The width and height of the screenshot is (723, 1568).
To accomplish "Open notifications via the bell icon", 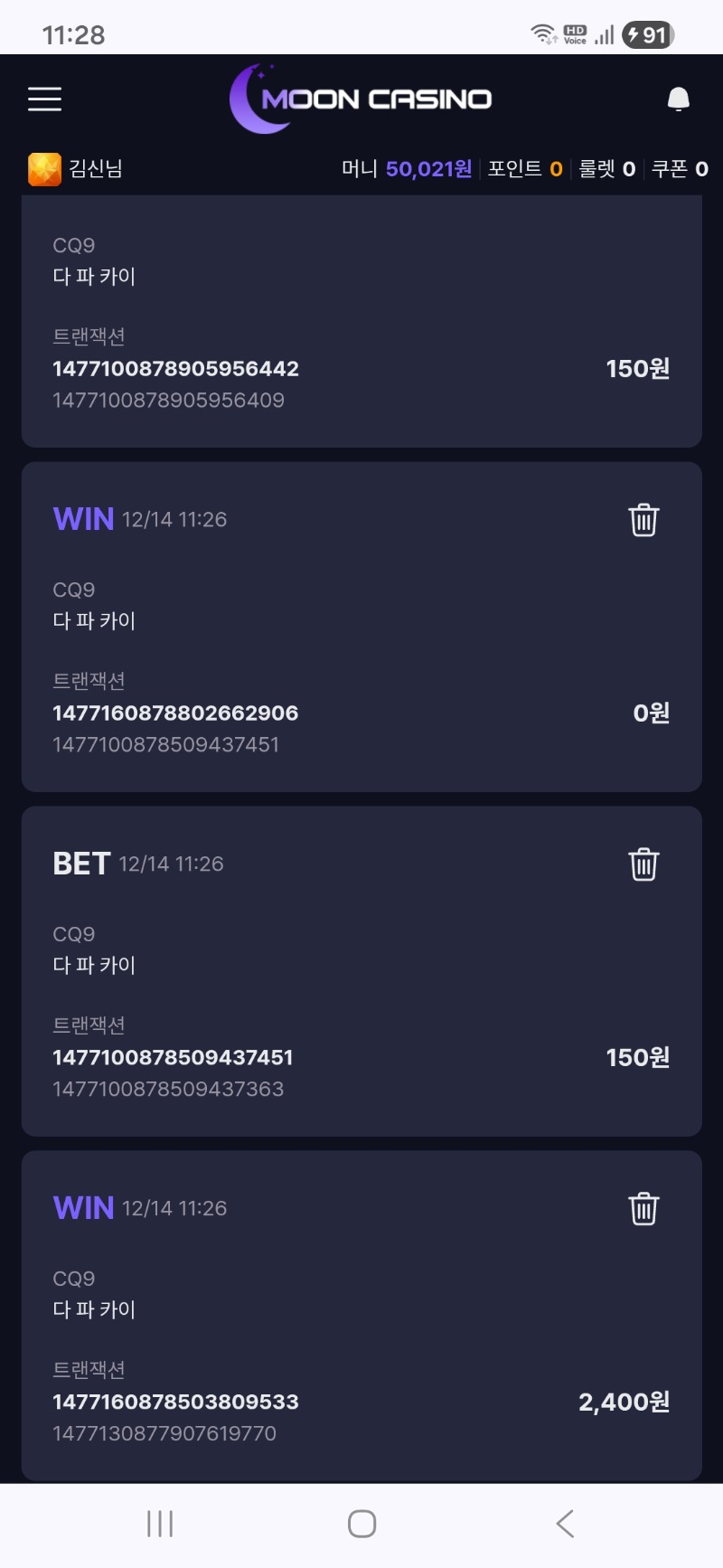I will pyautogui.click(x=678, y=99).
